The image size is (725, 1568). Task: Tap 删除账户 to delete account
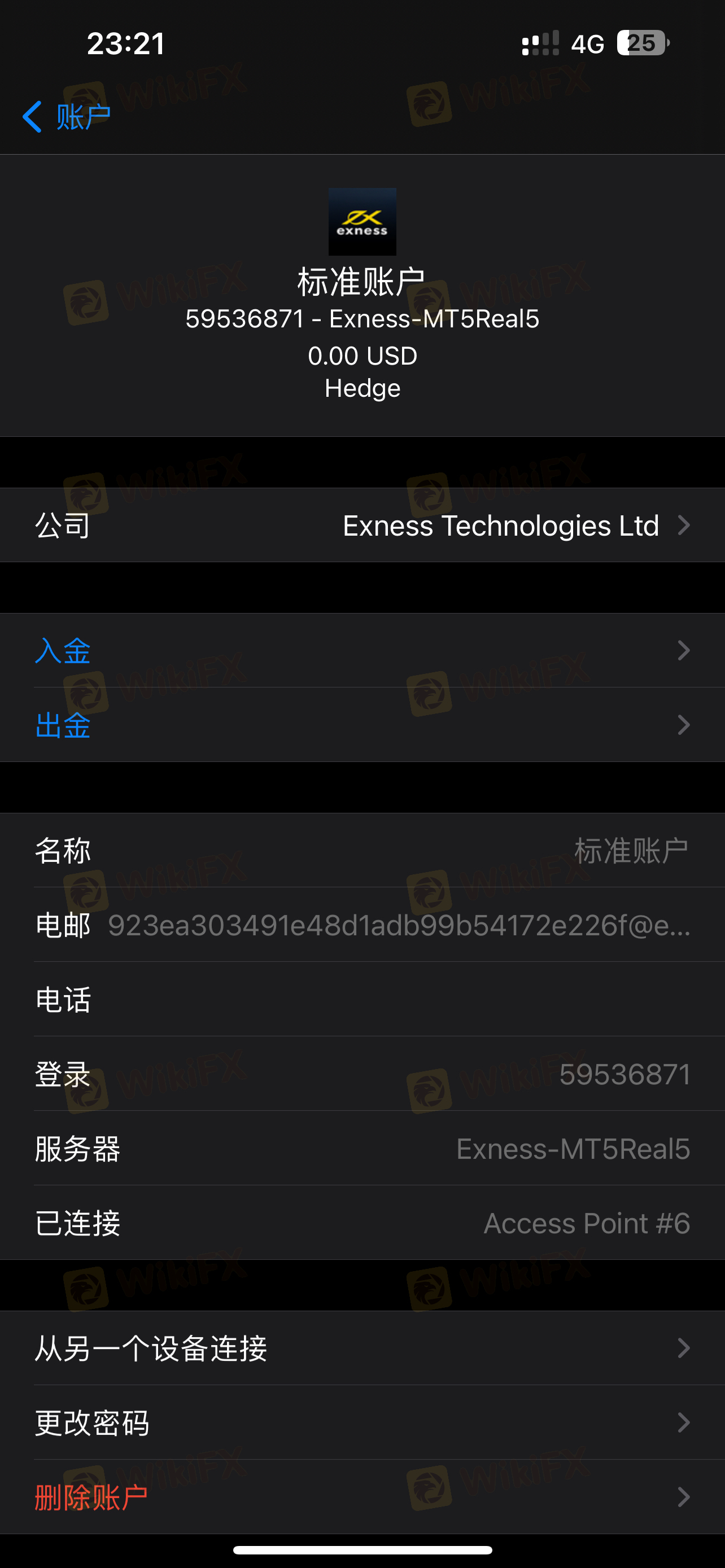(x=362, y=1496)
